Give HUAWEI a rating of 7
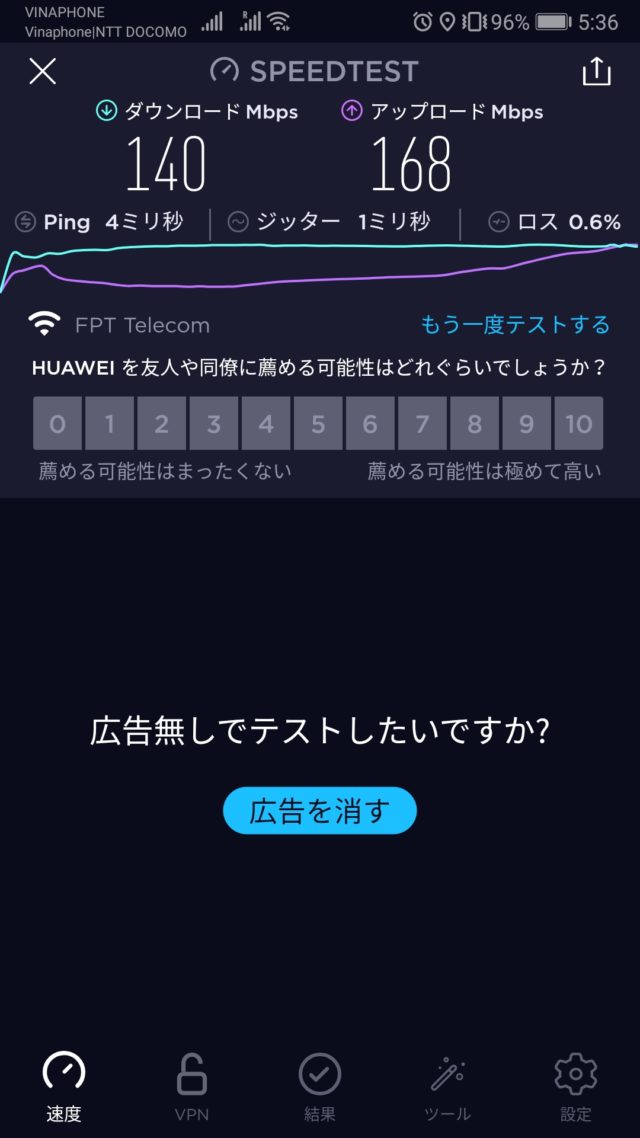This screenshot has width=640, height=1138. pyautogui.click(x=422, y=423)
